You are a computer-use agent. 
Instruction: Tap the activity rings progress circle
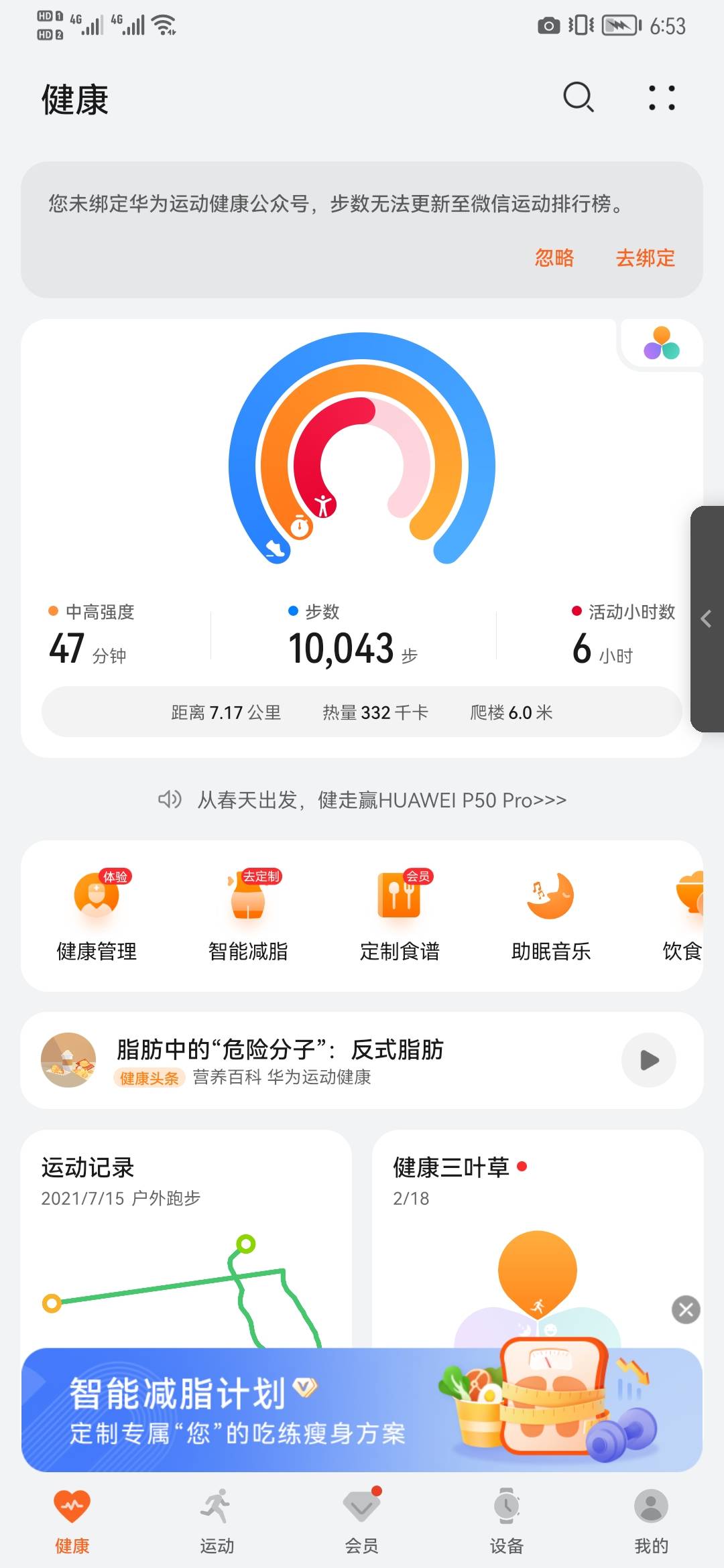pos(362,469)
